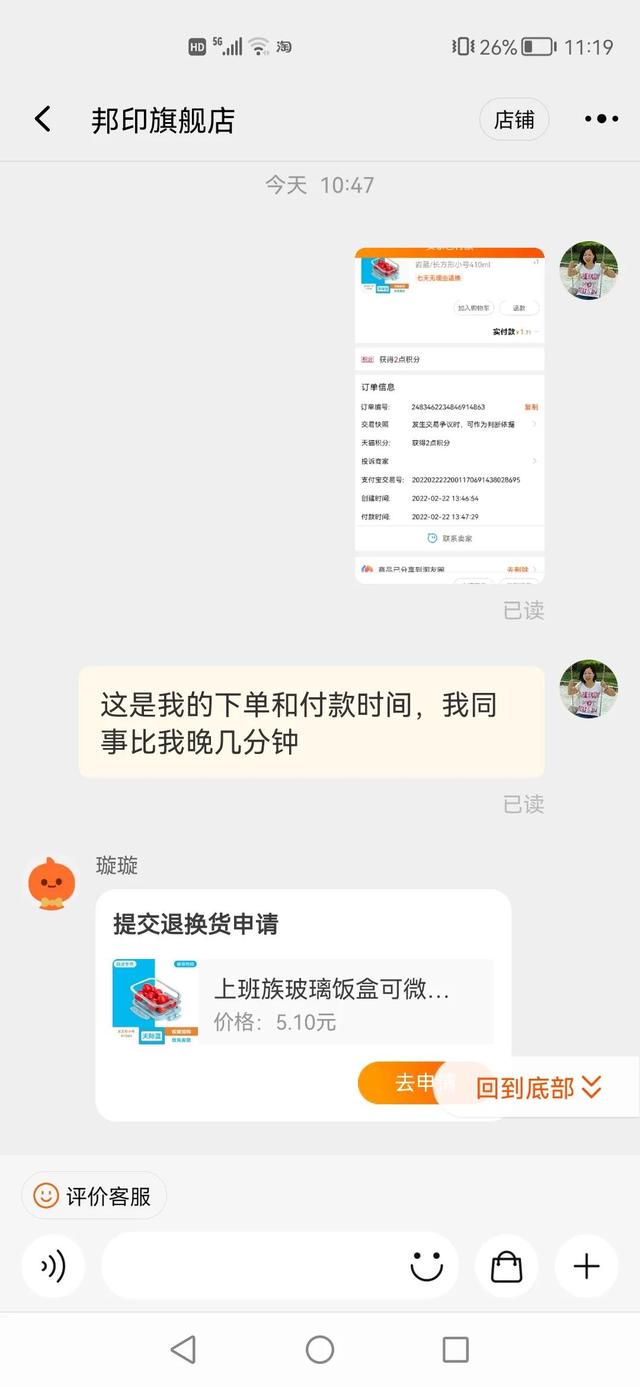Viewport: 640px width, 1387px height.
Task: Open the three-dot overflow menu
Action: tap(601, 120)
